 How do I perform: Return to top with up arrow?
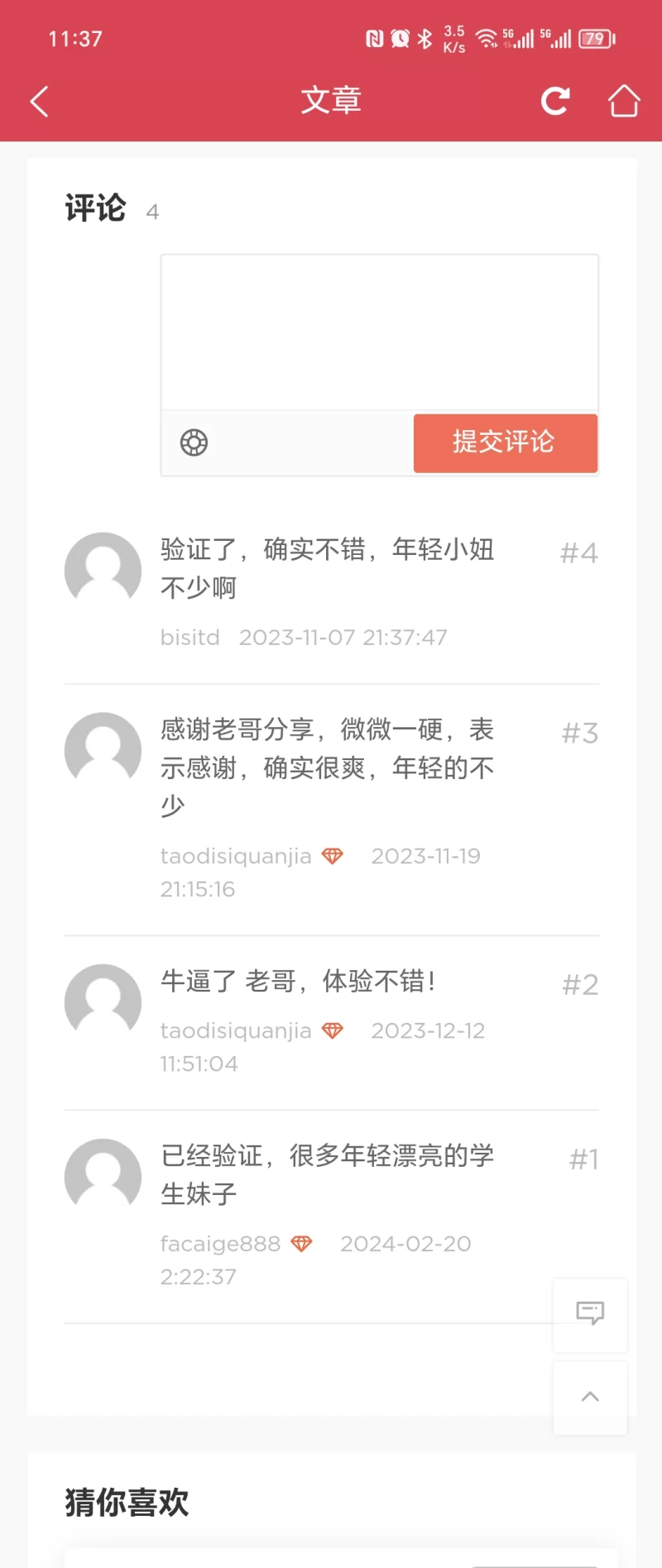pyautogui.click(x=590, y=1398)
